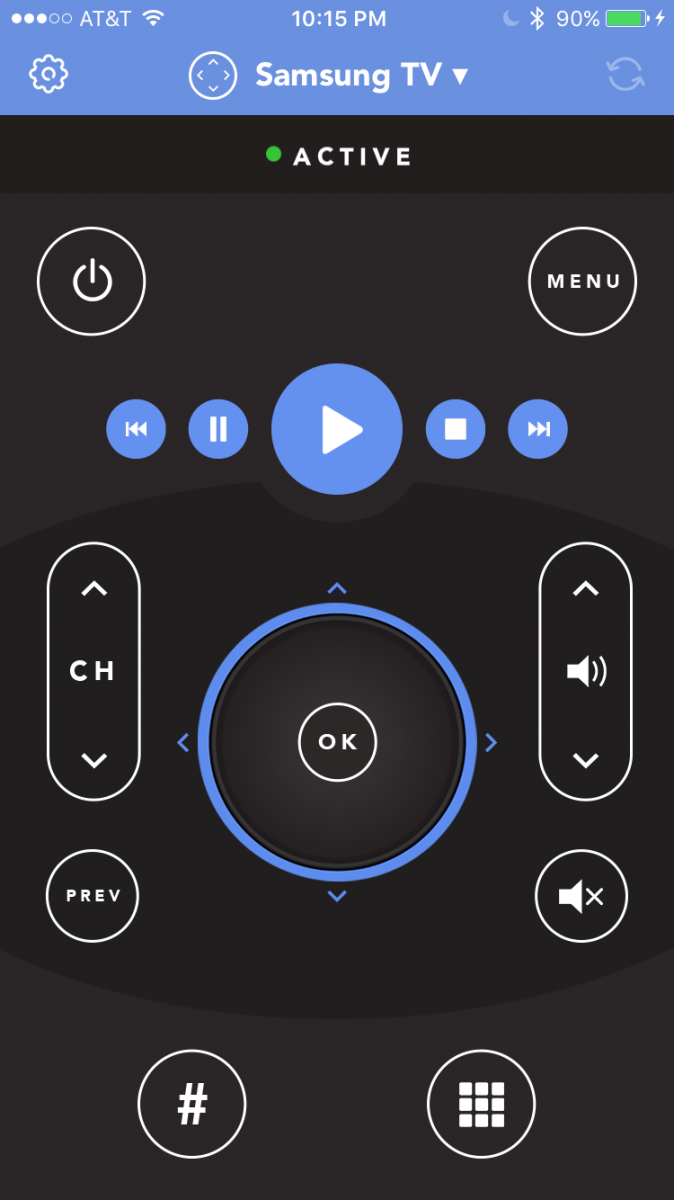
Task: Start playback with the play button
Action: point(337,430)
